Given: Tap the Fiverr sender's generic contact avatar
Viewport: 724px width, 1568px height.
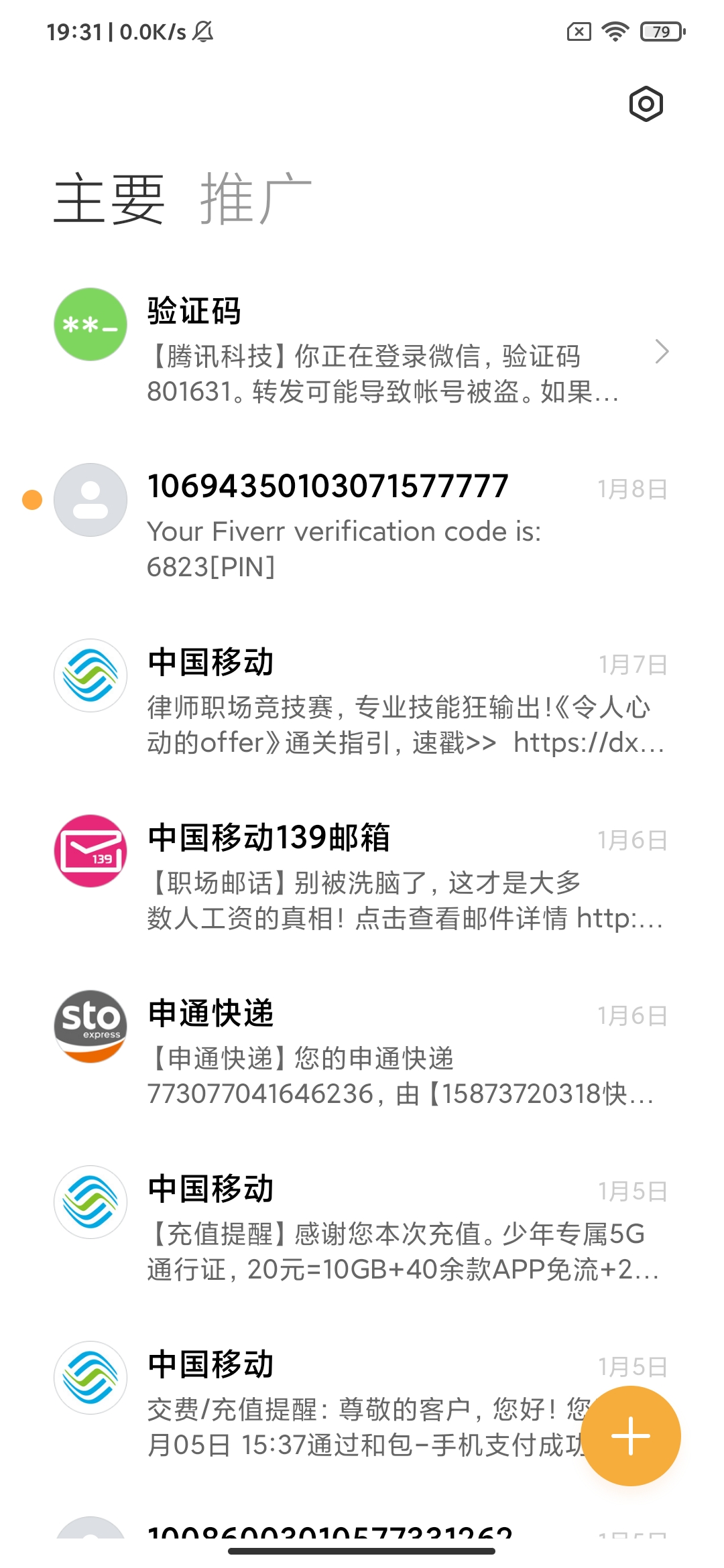Looking at the screenshot, I should pos(89,499).
